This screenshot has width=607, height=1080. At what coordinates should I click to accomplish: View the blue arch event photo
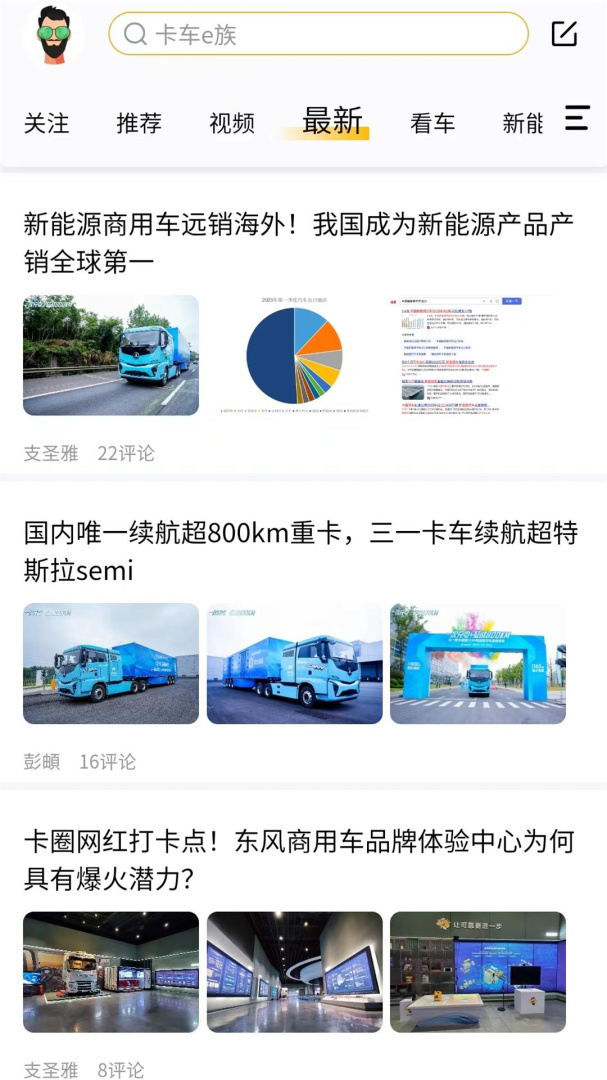(477, 663)
